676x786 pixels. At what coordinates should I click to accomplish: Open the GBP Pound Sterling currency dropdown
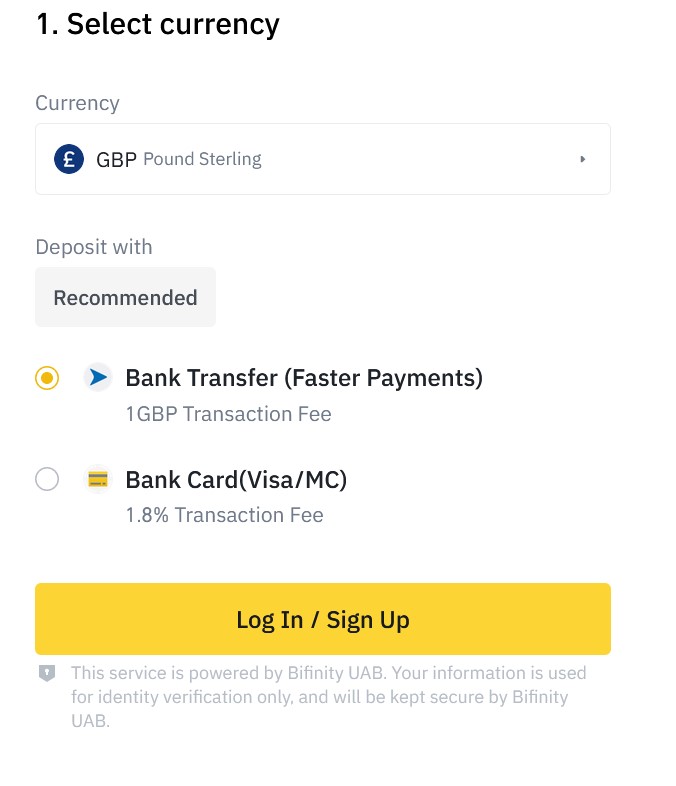coord(322,159)
